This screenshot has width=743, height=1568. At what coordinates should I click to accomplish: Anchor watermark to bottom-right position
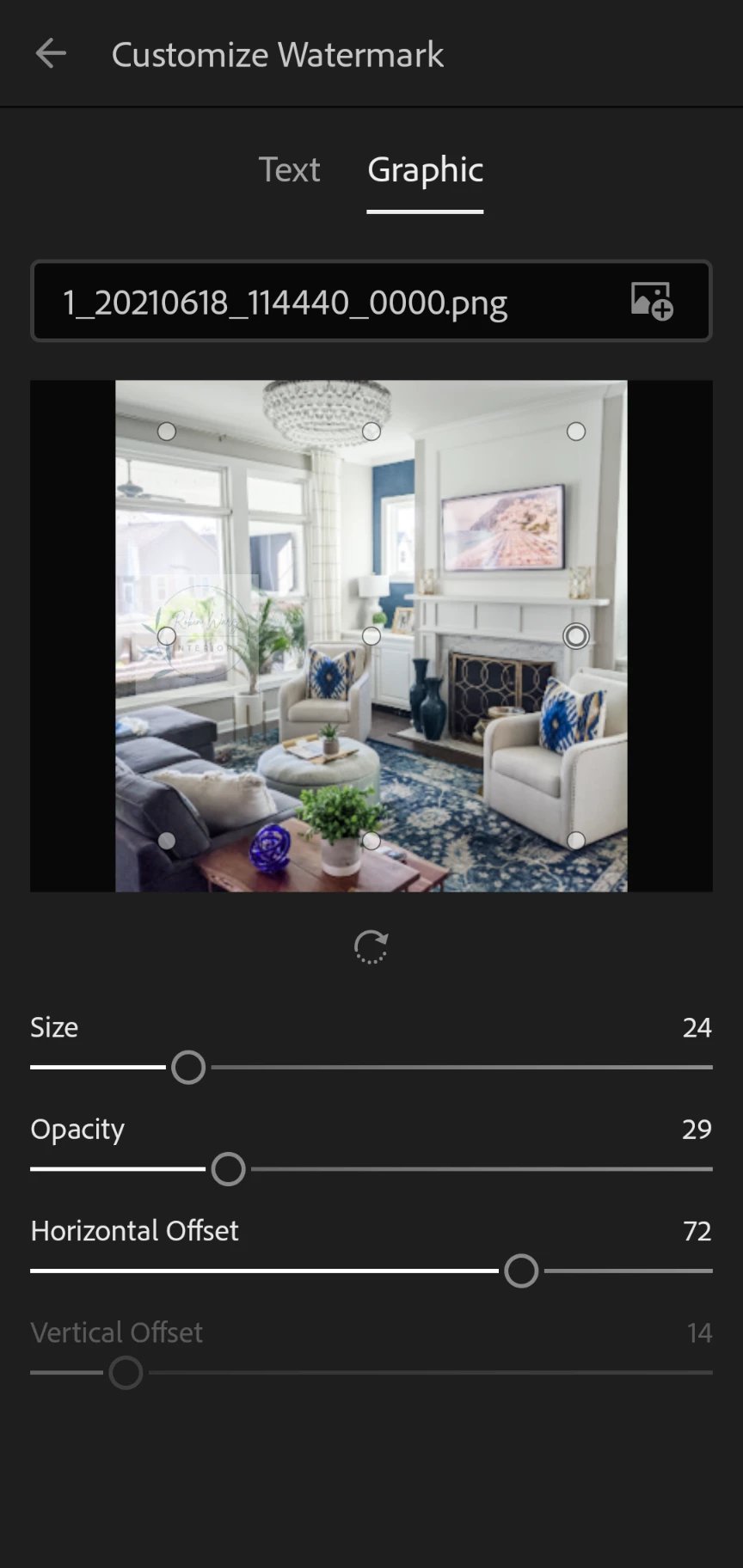576,840
